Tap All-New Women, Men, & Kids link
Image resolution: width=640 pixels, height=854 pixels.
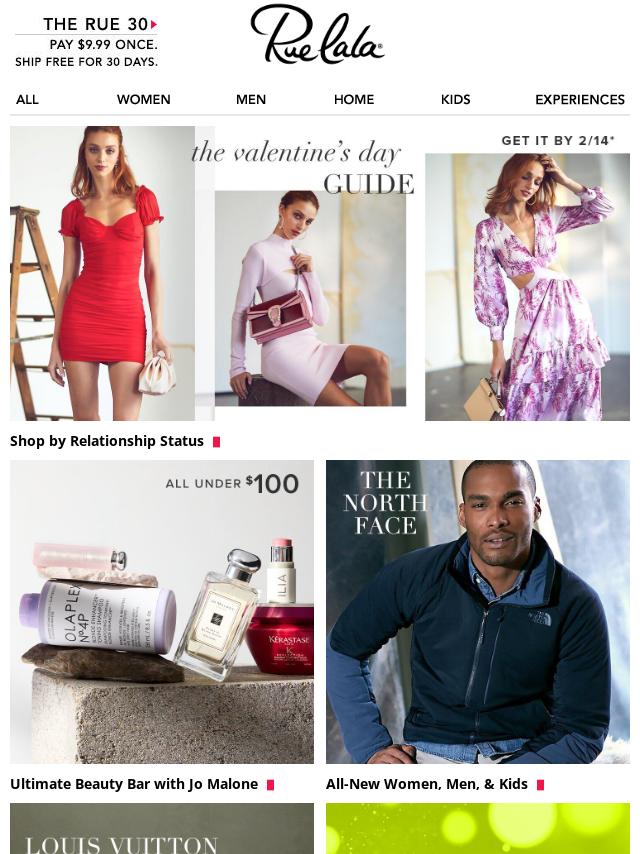coord(427,784)
